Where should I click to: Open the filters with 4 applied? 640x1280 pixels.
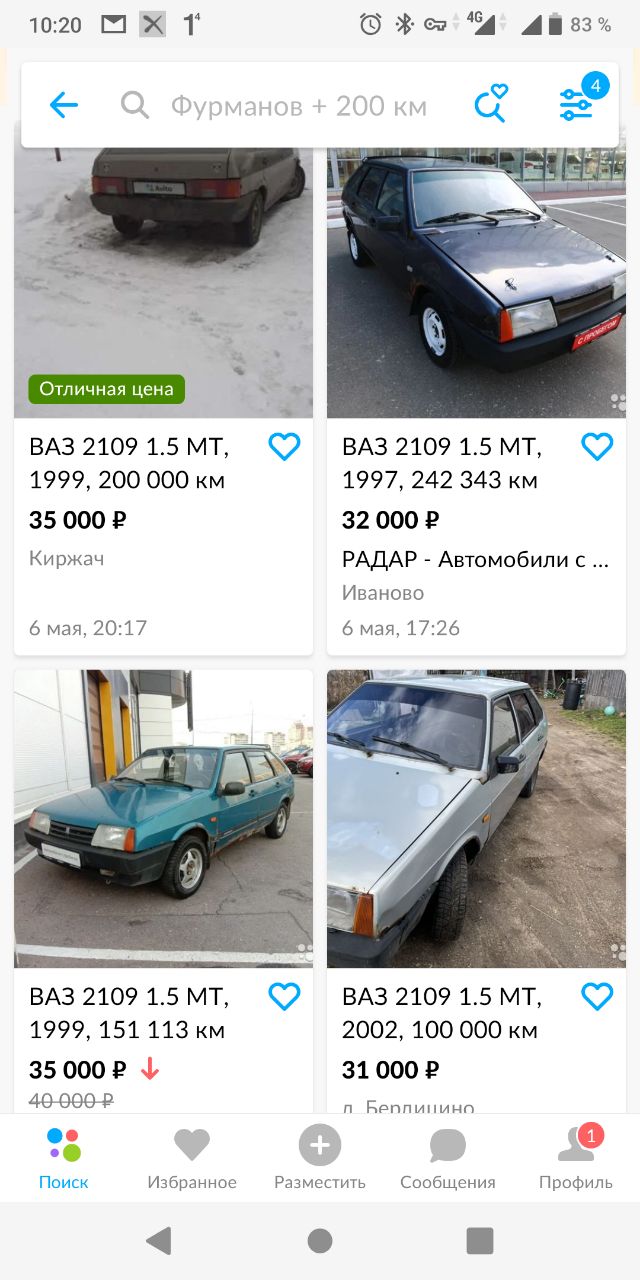576,104
